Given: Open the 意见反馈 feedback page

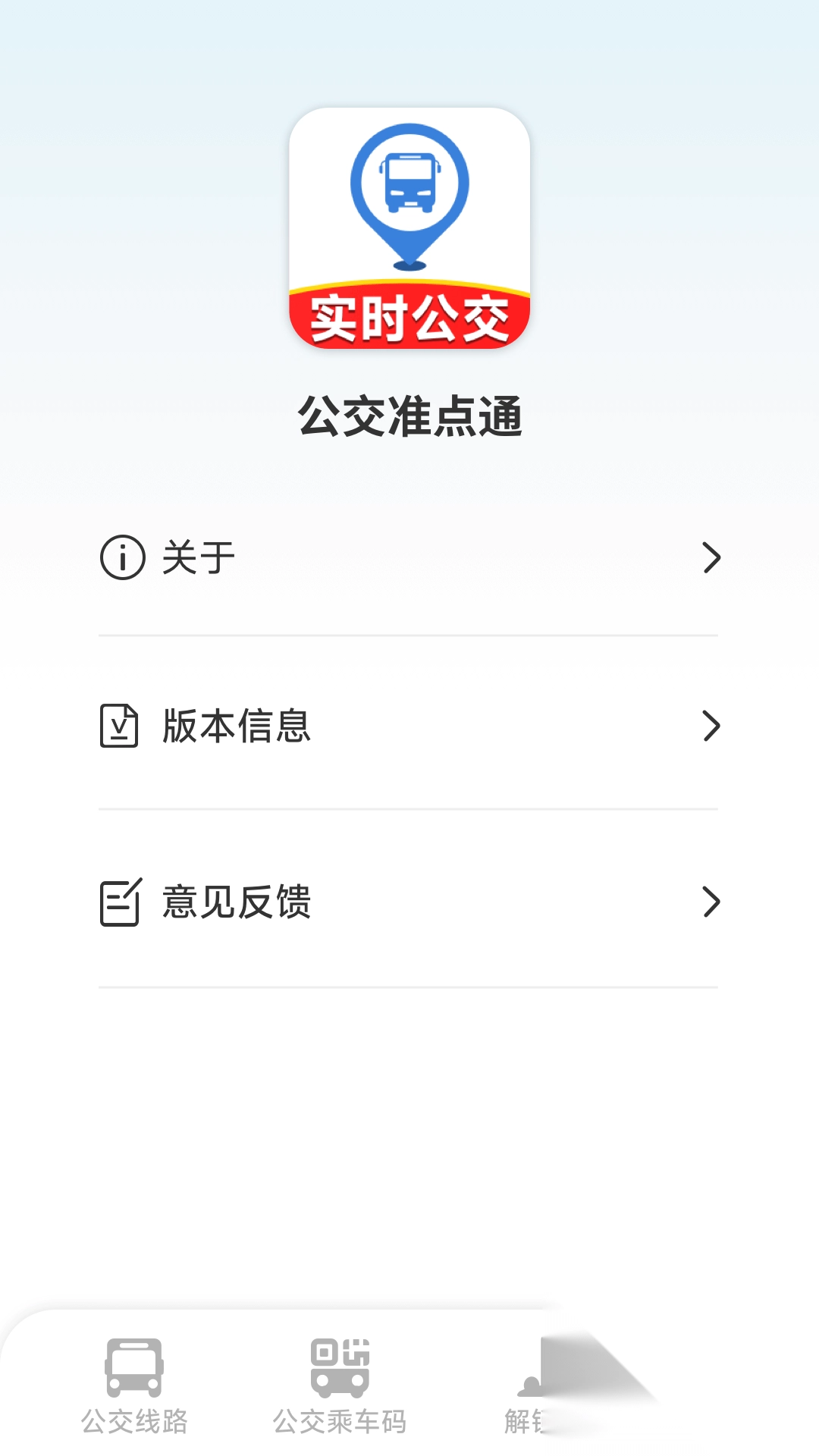Looking at the screenshot, I should (409, 902).
